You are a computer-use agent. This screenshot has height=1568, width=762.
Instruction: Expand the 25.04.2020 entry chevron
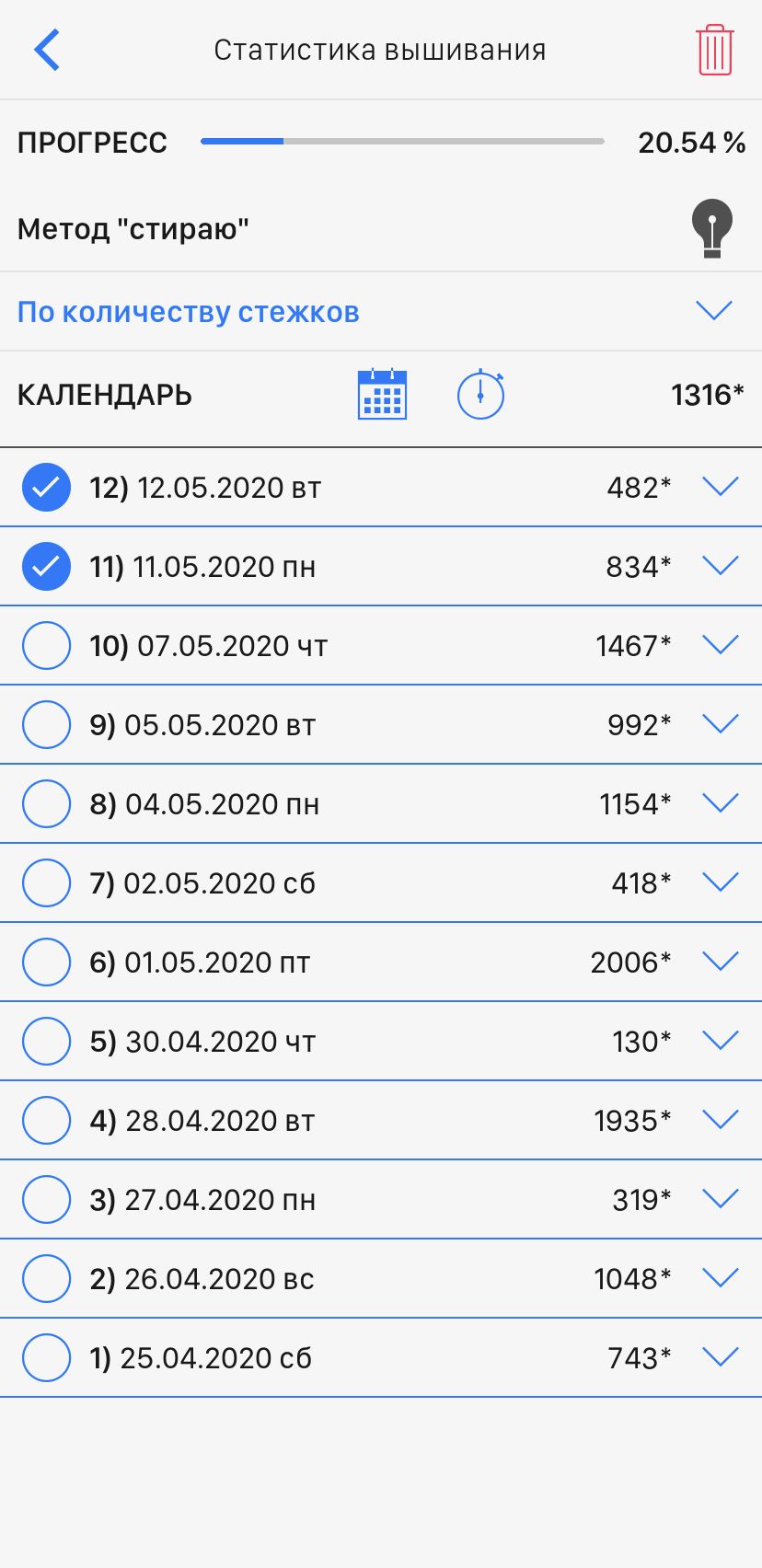tap(720, 1357)
